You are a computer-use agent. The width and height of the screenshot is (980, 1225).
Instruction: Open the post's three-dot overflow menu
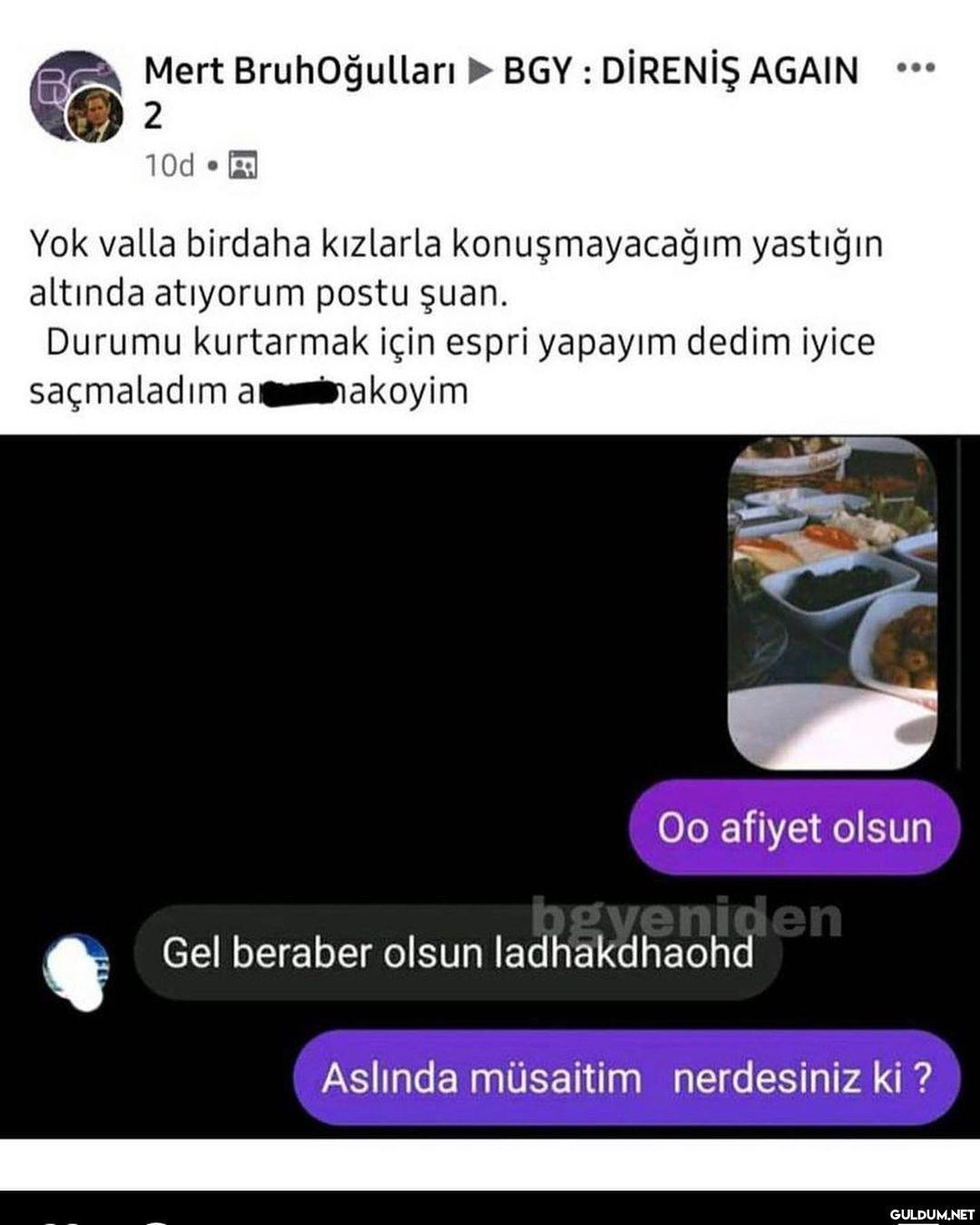[915, 69]
